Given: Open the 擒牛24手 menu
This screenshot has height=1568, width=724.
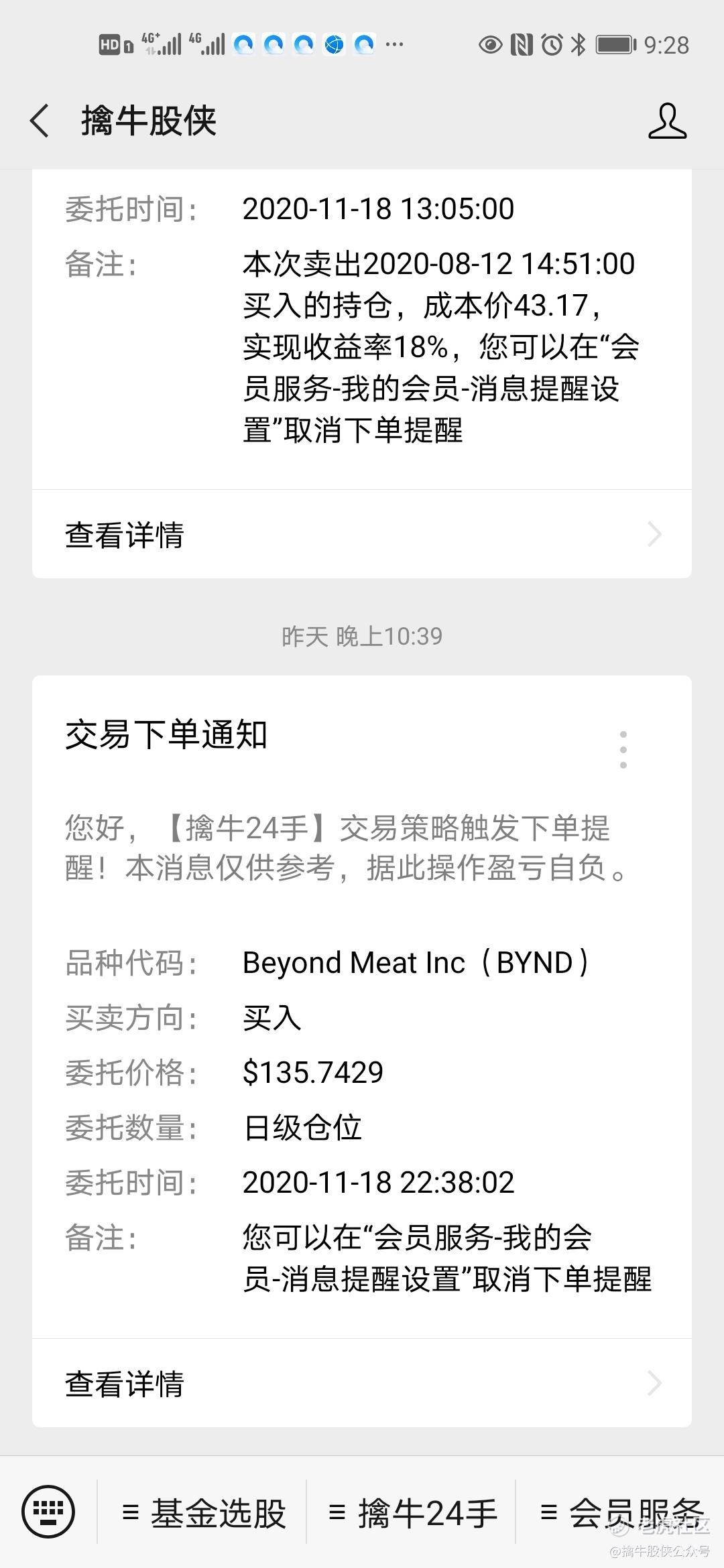Looking at the screenshot, I should pyautogui.click(x=412, y=1513).
